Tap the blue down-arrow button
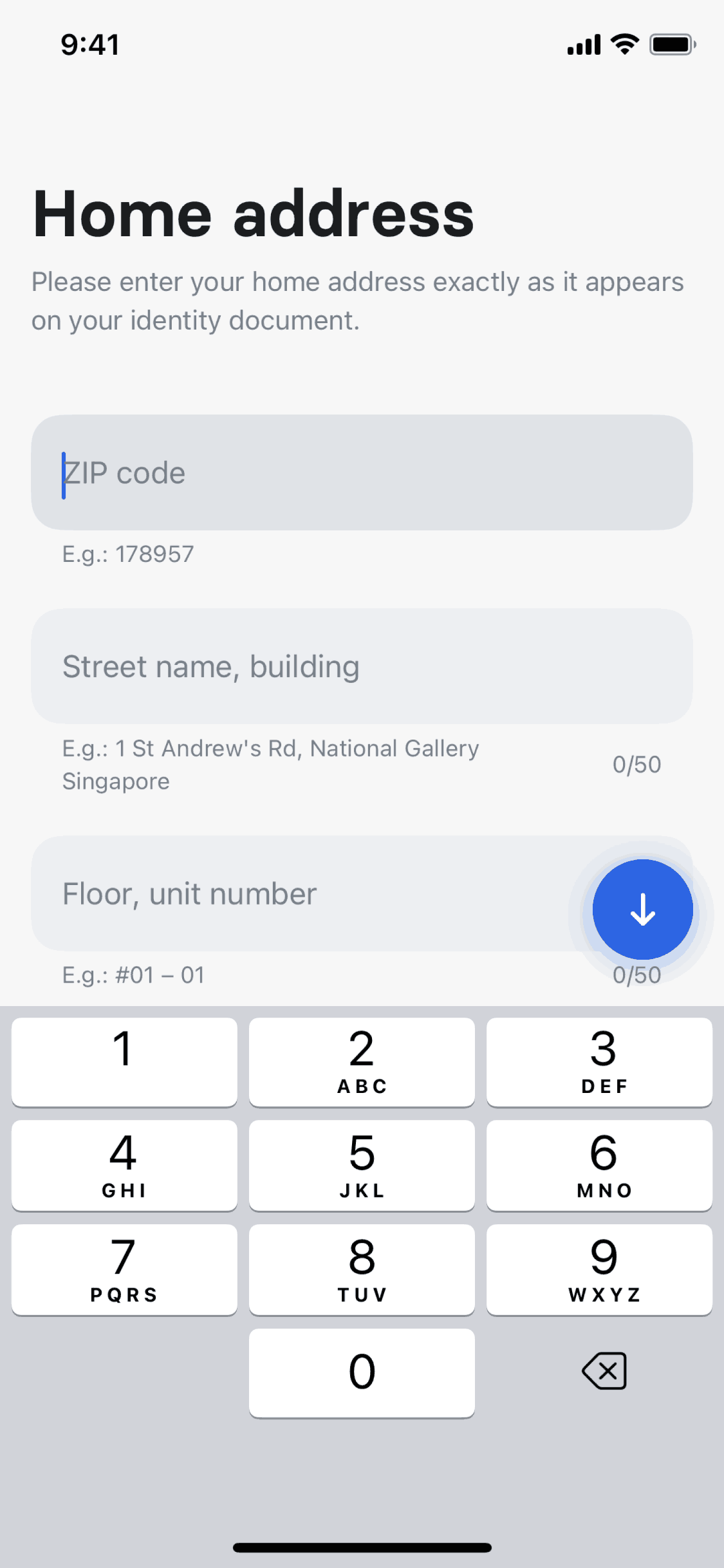This screenshot has height=1568, width=724. pyautogui.click(x=642, y=910)
